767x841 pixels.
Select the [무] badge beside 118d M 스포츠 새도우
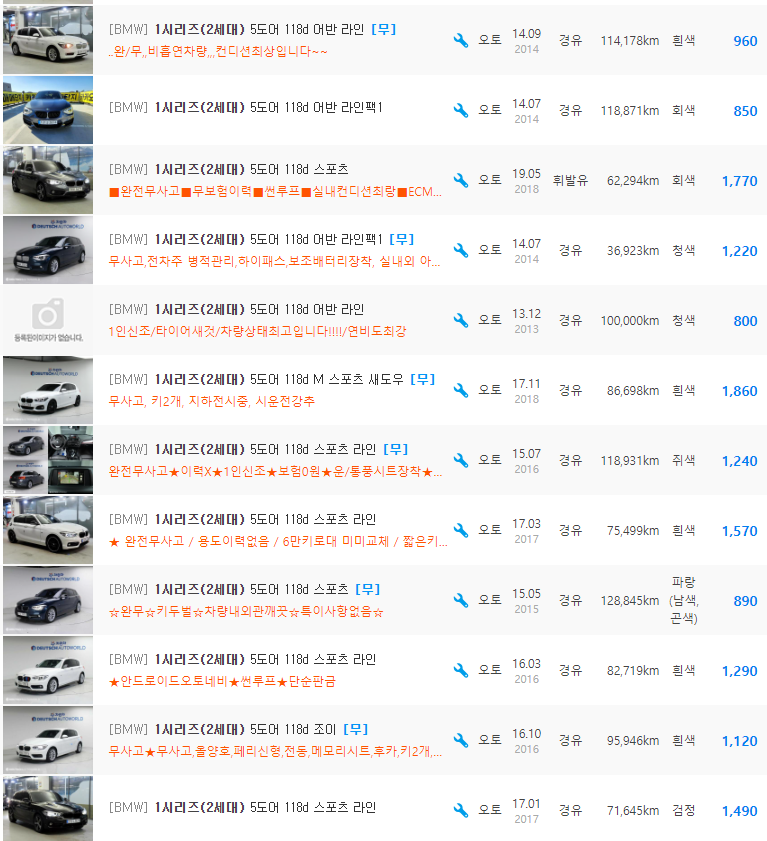click(423, 379)
